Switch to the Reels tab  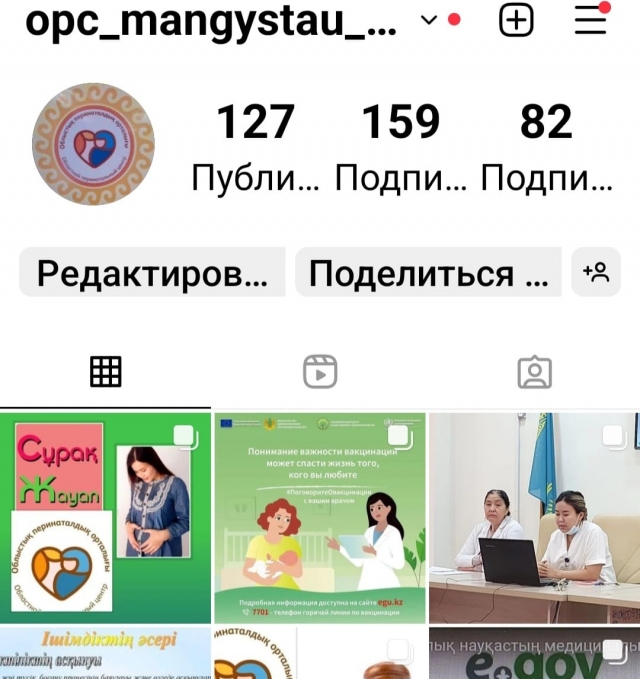click(320, 372)
